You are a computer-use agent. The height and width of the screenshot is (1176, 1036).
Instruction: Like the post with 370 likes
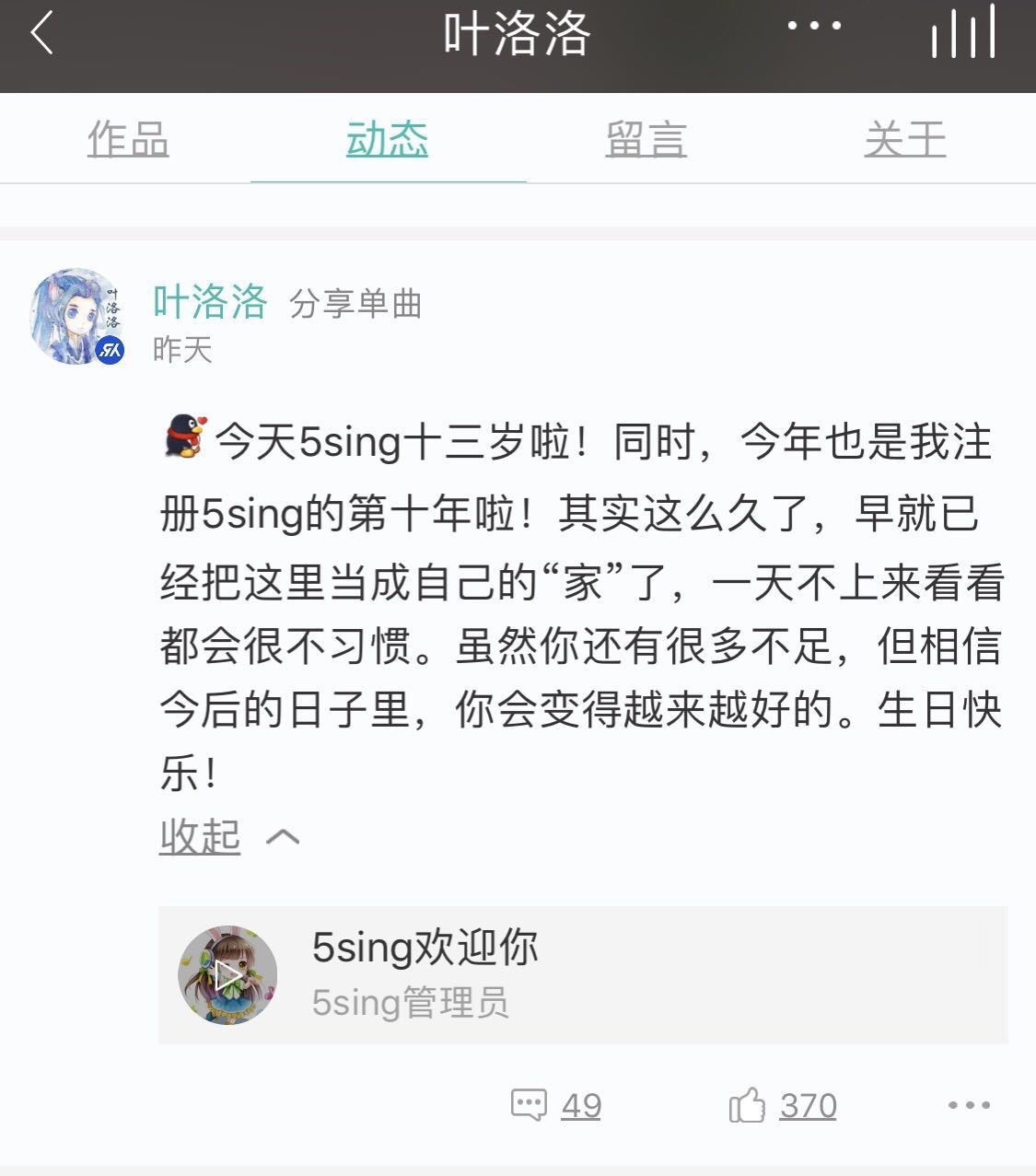click(x=782, y=1105)
